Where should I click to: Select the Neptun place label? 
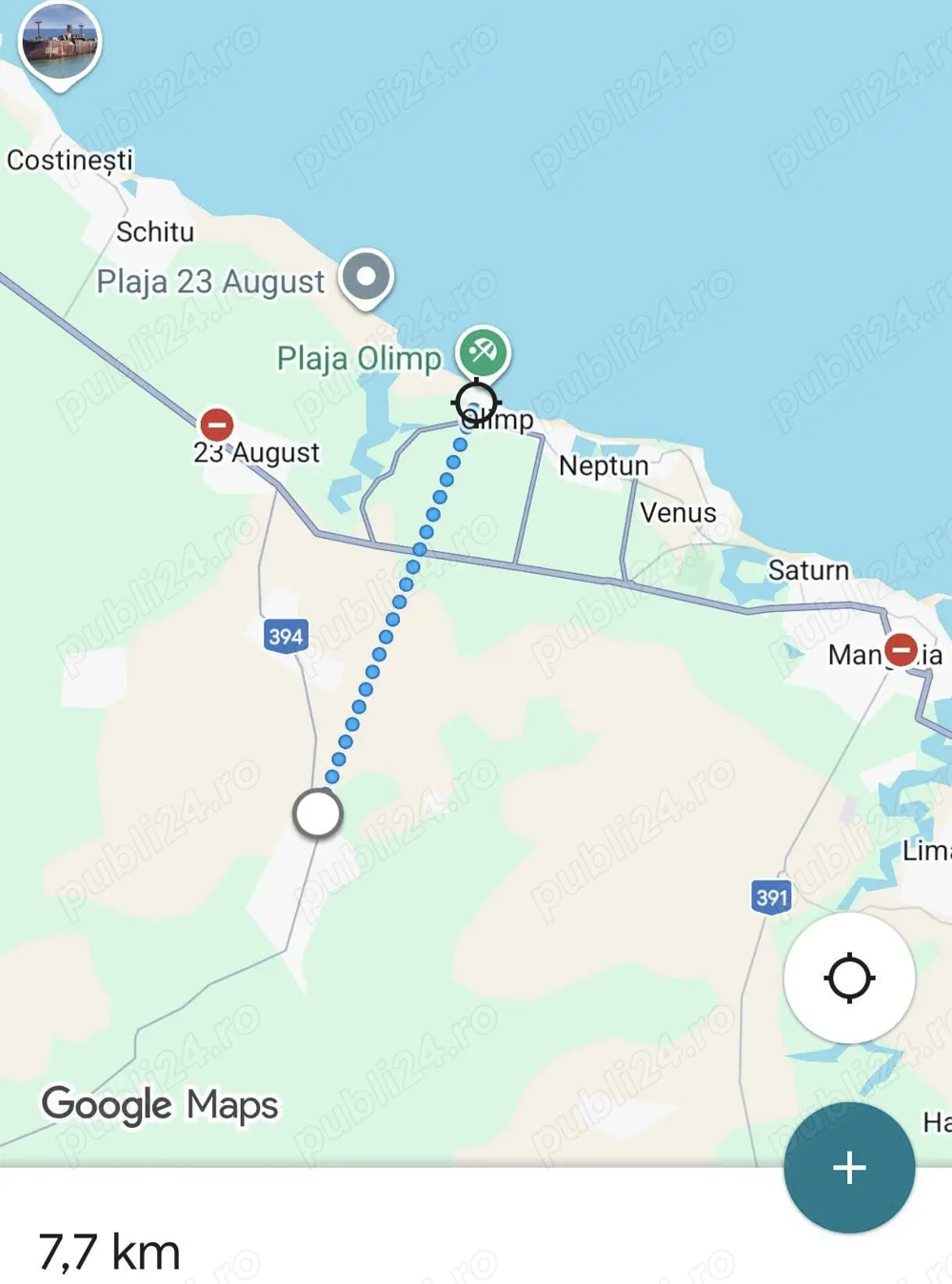(x=603, y=465)
